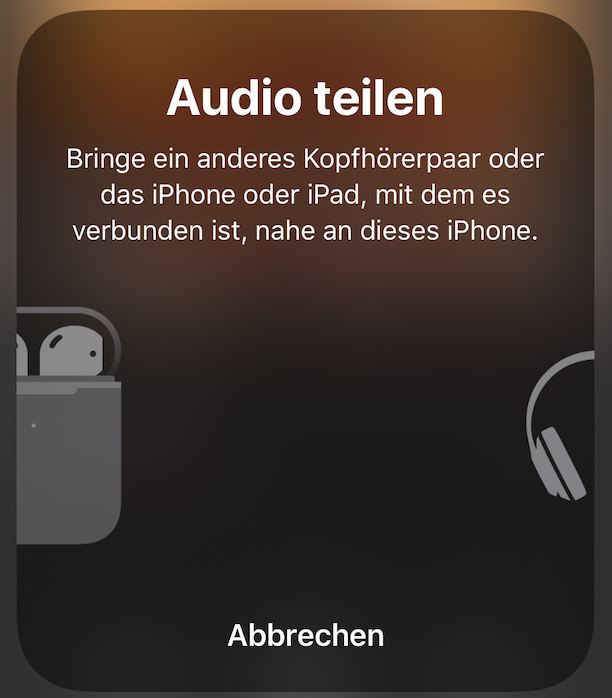612x698 pixels.
Task: Tap Abbrechen to cancel audio sharing
Action: [305, 635]
